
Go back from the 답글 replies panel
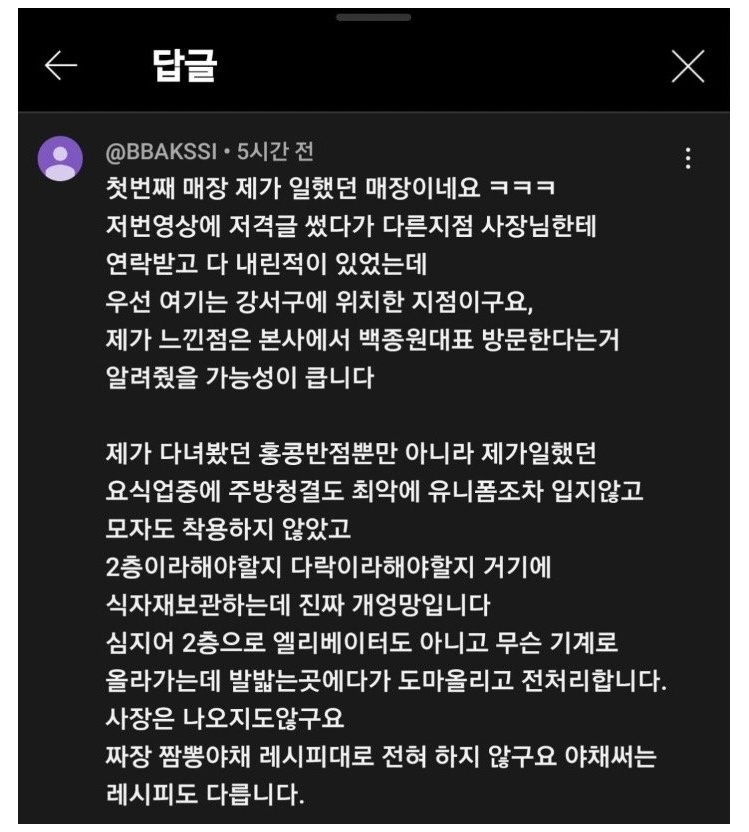61,66
